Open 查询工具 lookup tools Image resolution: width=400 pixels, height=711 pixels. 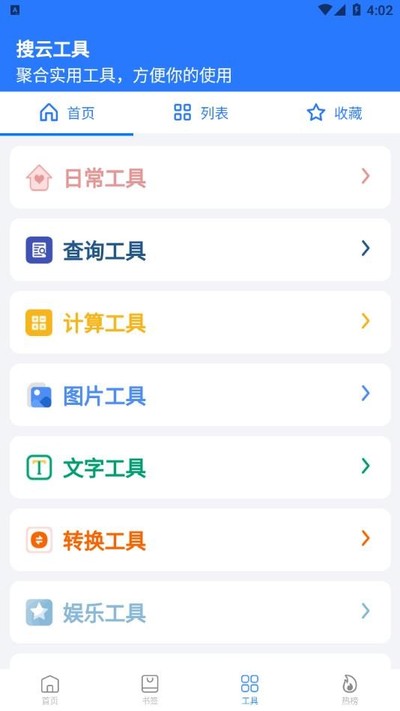[x=200, y=250]
